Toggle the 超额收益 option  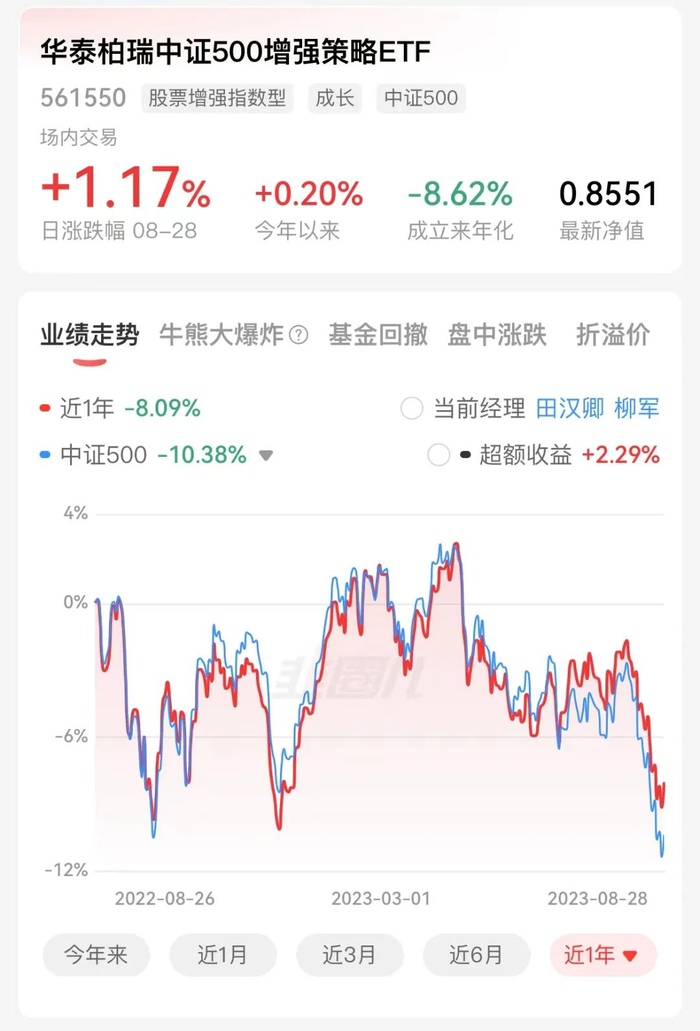[439, 456]
